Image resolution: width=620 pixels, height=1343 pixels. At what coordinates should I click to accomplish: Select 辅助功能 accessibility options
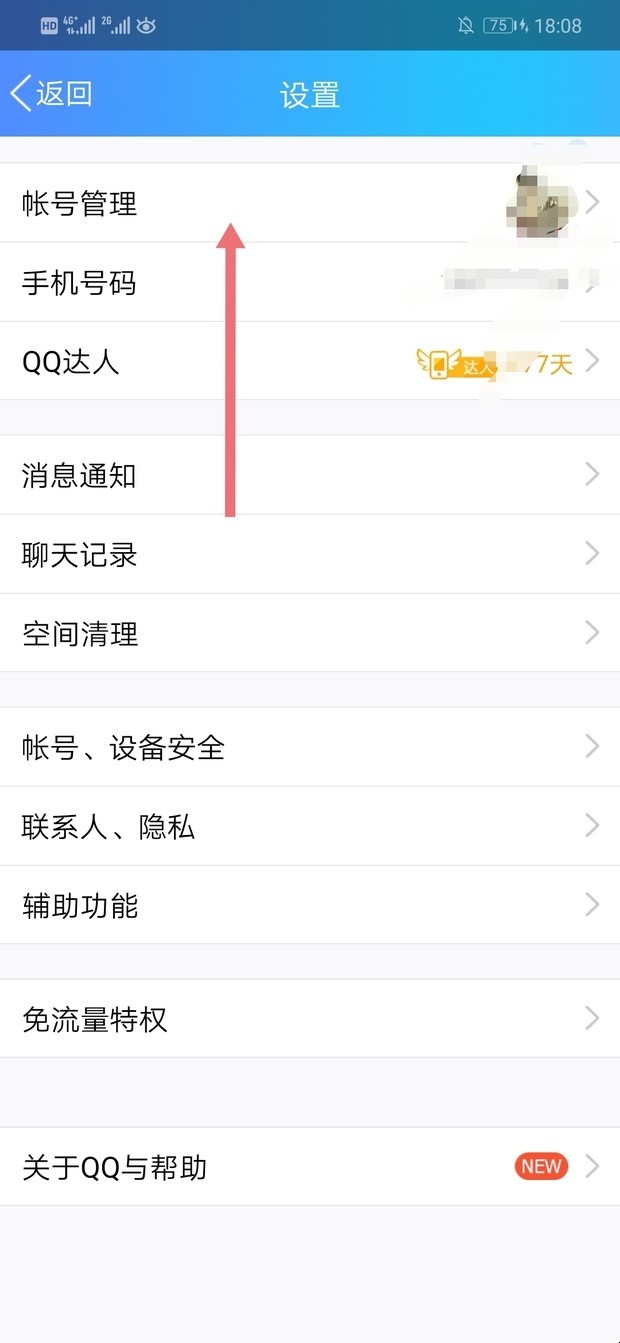pyautogui.click(x=80, y=905)
